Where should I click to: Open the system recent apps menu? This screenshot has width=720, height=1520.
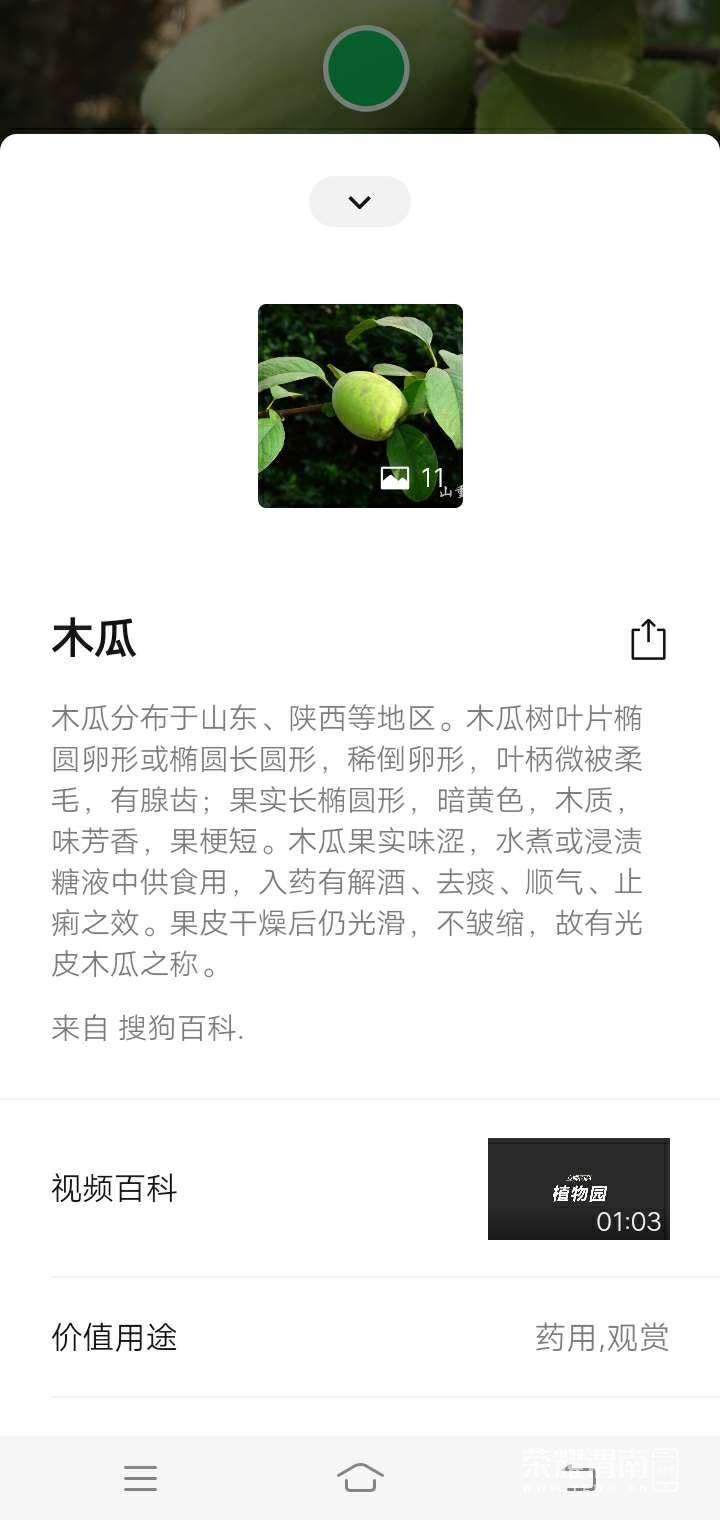pos(140,1478)
